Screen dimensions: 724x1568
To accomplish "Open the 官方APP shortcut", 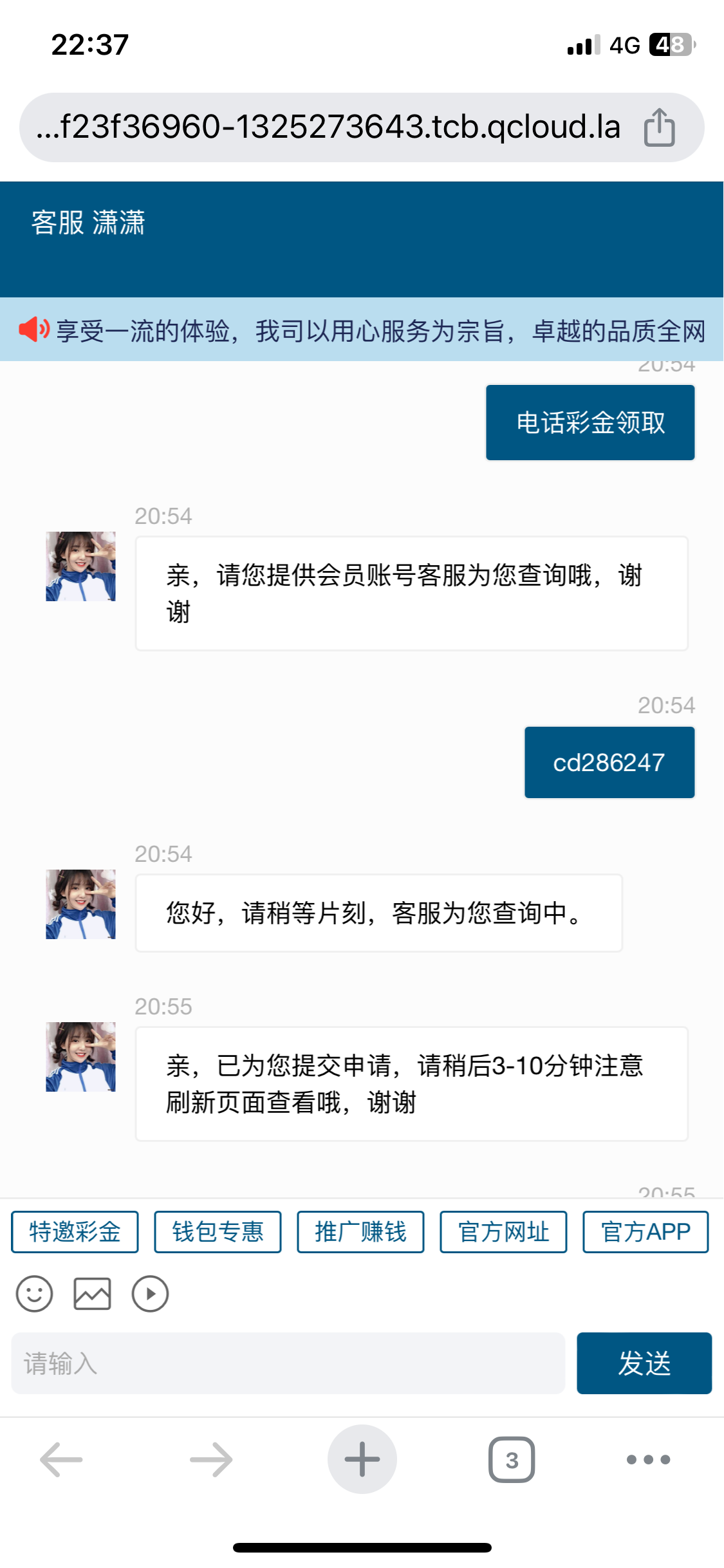I will 645,1232.
